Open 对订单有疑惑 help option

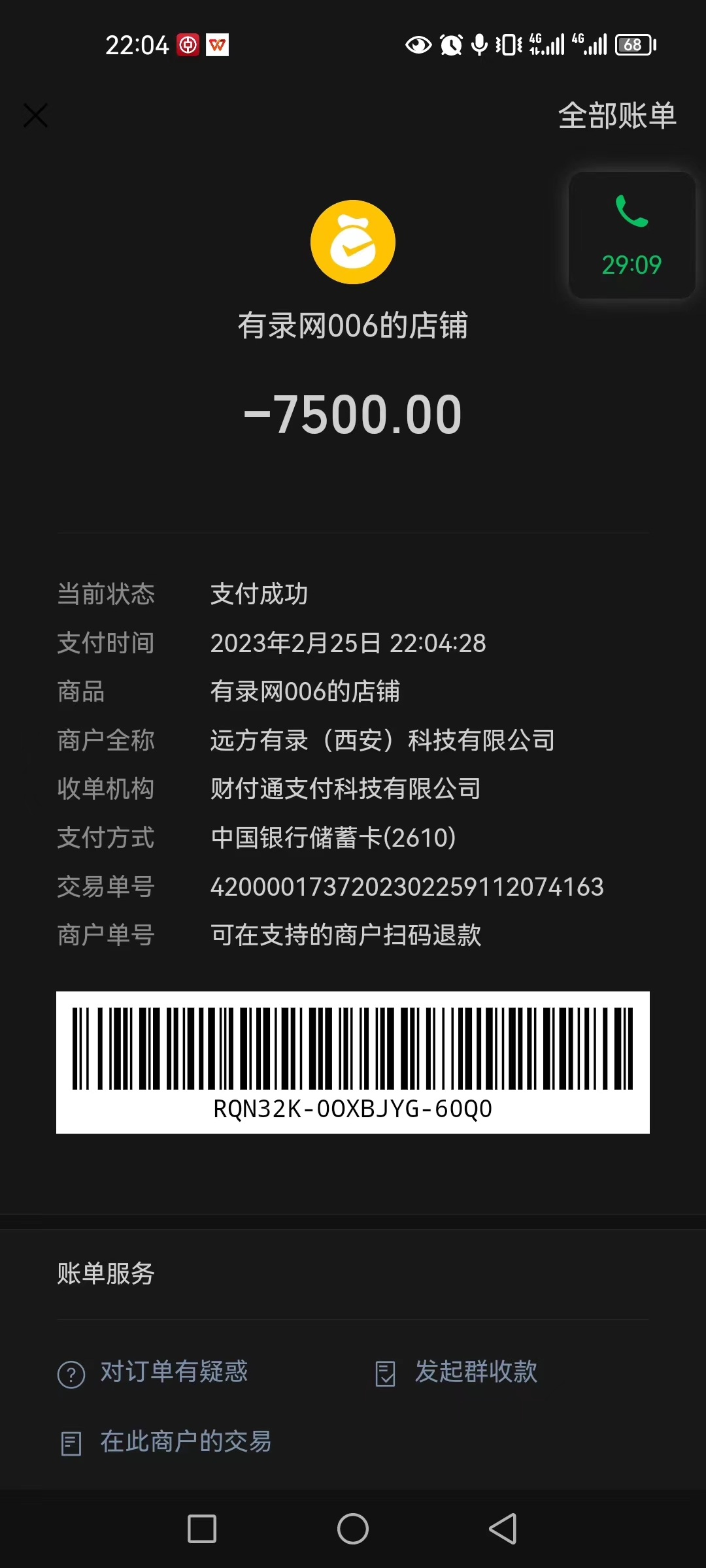(x=154, y=1372)
